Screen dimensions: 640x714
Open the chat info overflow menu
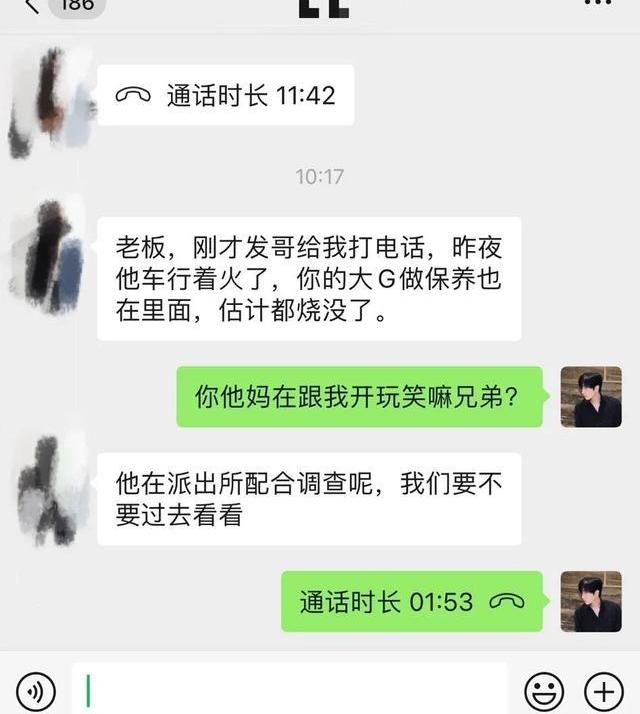pyautogui.click(x=596, y=5)
